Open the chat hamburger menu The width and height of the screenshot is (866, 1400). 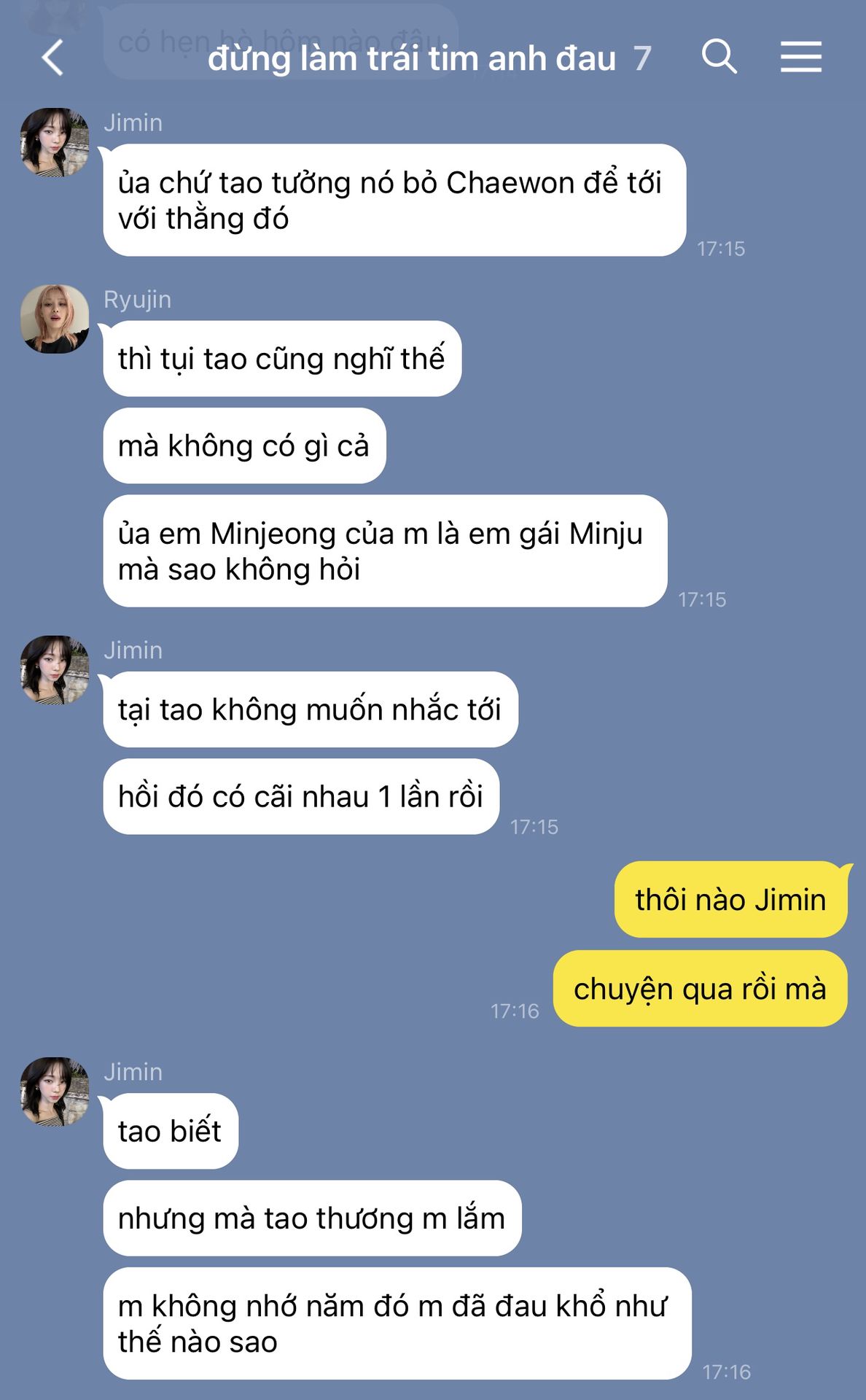click(x=800, y=57)
